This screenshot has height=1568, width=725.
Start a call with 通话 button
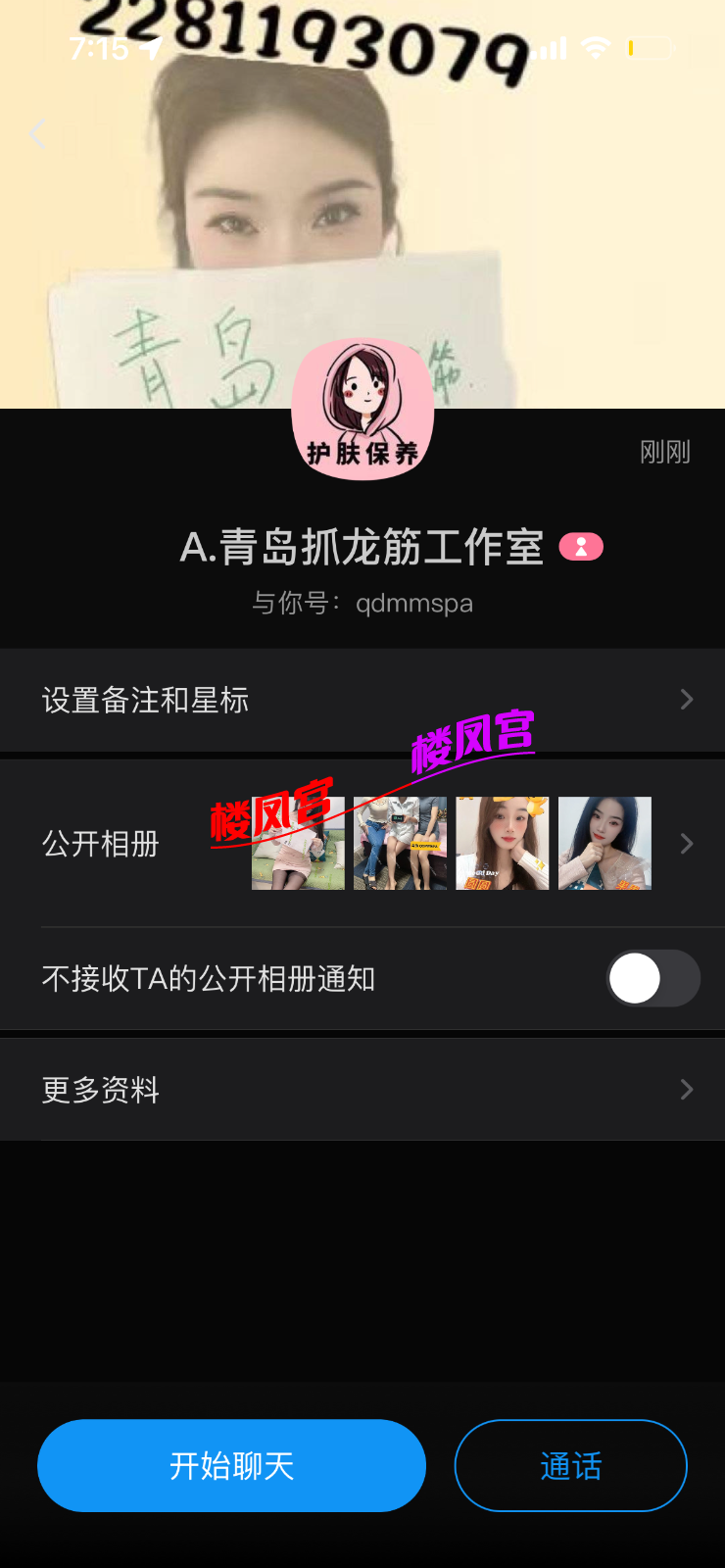point(570,1466)
